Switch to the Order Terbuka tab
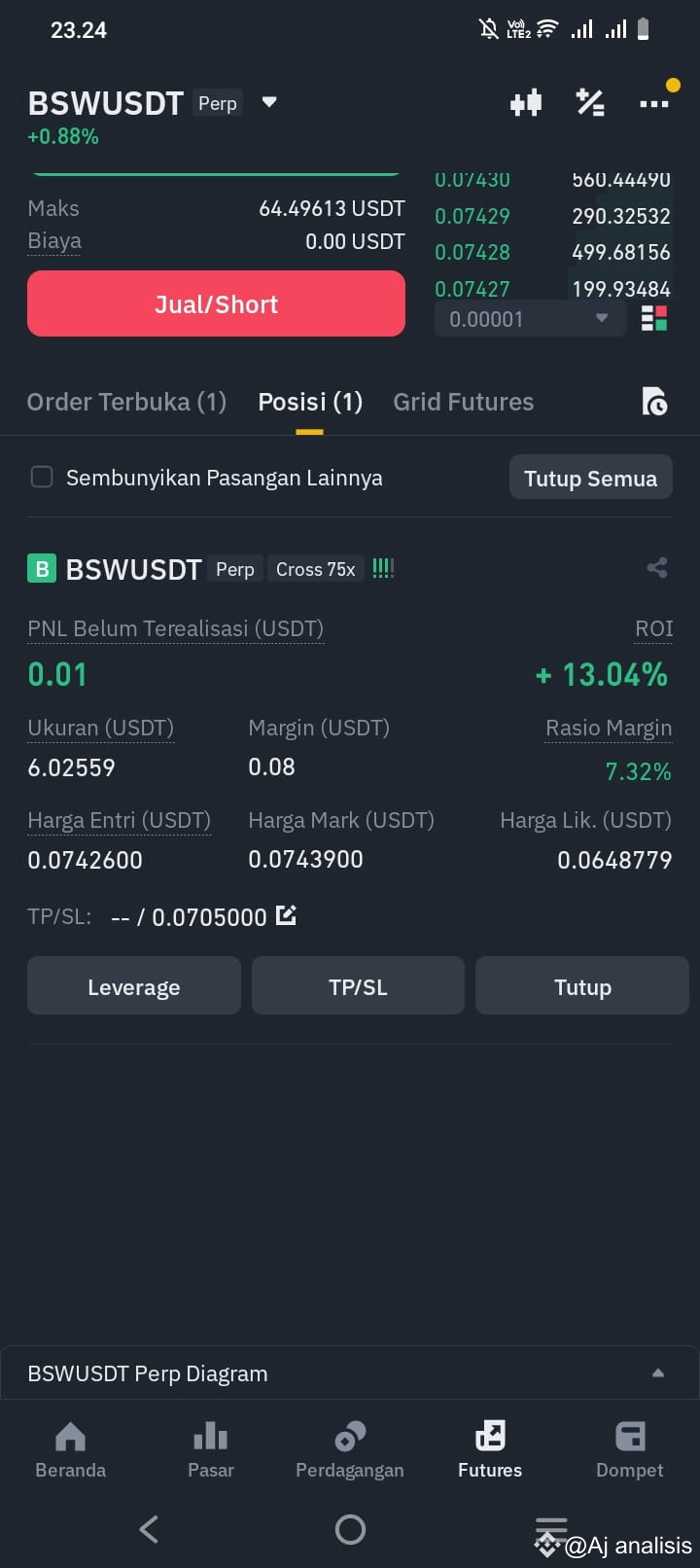The height and width of the screenshot is (1568, 700). [126, 401]
